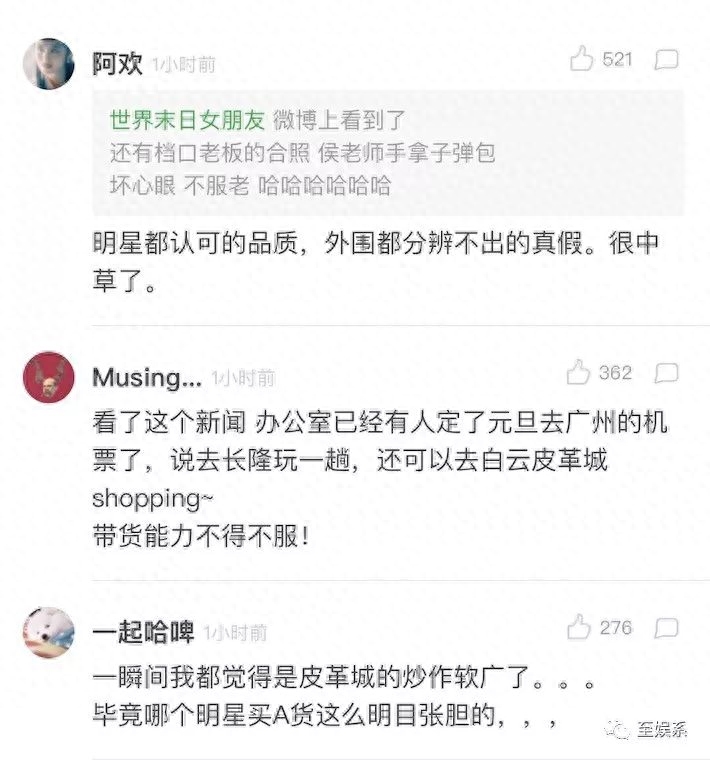Screen dimensions: 710x760
Task: Open 阿欢's profile avatar
Action: [48, 64]
